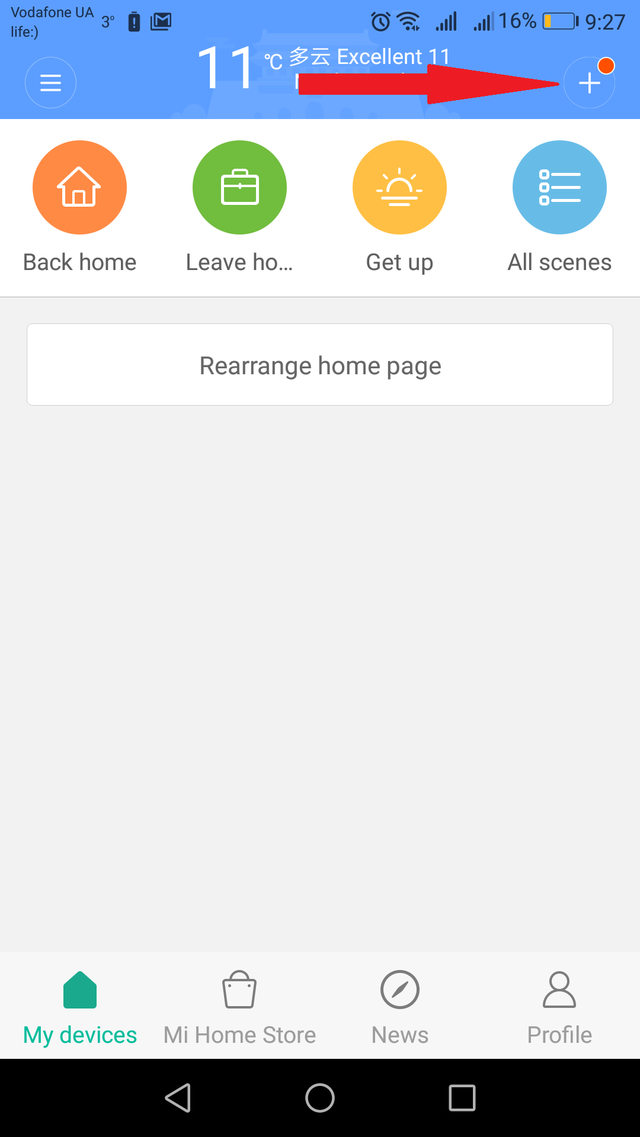Tap the system home button
Screen dimensions: 640x1137
click(x=320, y=1098)
